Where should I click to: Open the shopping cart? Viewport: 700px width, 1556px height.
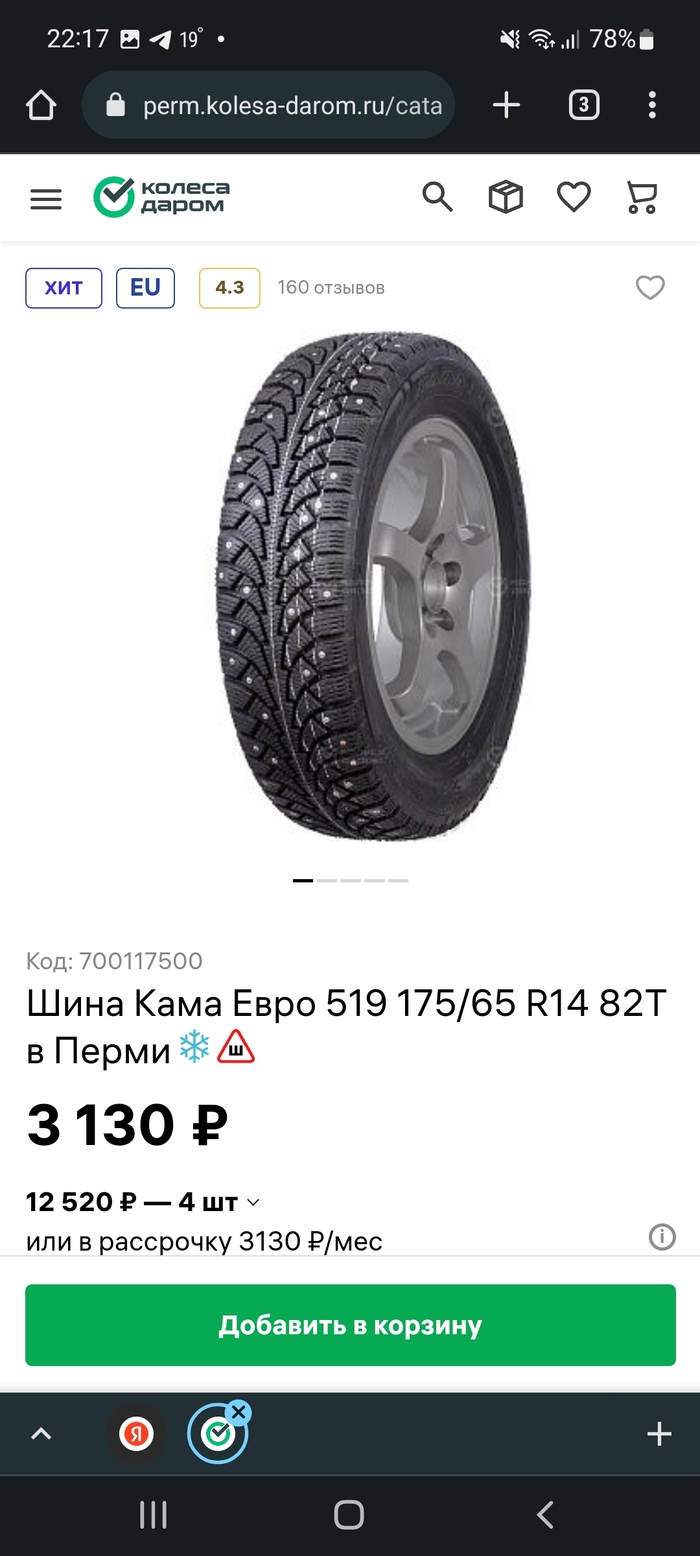click(x=641, y=197)
